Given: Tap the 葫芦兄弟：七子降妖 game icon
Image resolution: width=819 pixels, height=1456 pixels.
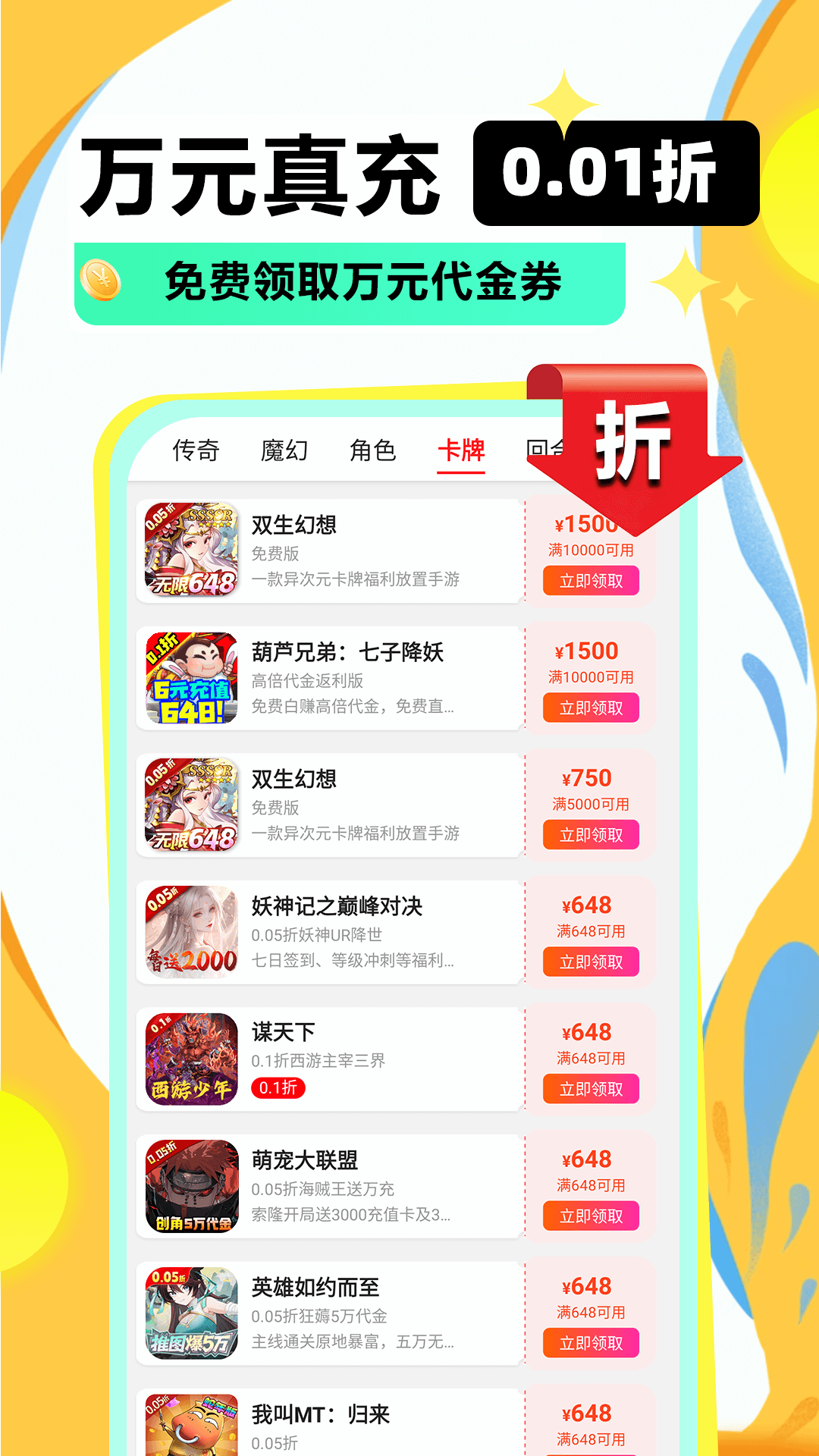Looking at the screenshot, I should point(190,677).
